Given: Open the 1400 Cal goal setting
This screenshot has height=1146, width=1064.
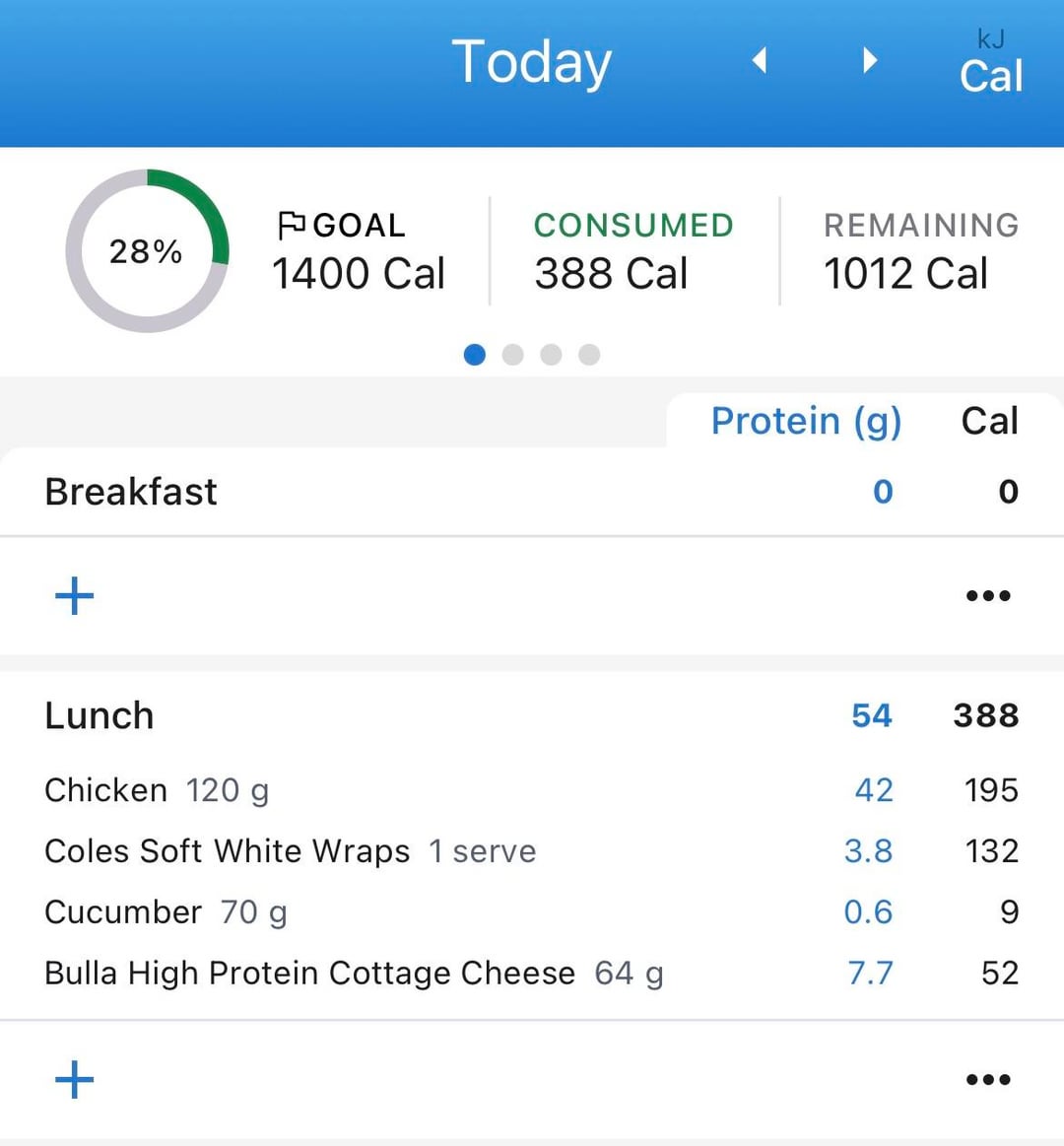Looking at the screenshot, I should pos(358,252).
